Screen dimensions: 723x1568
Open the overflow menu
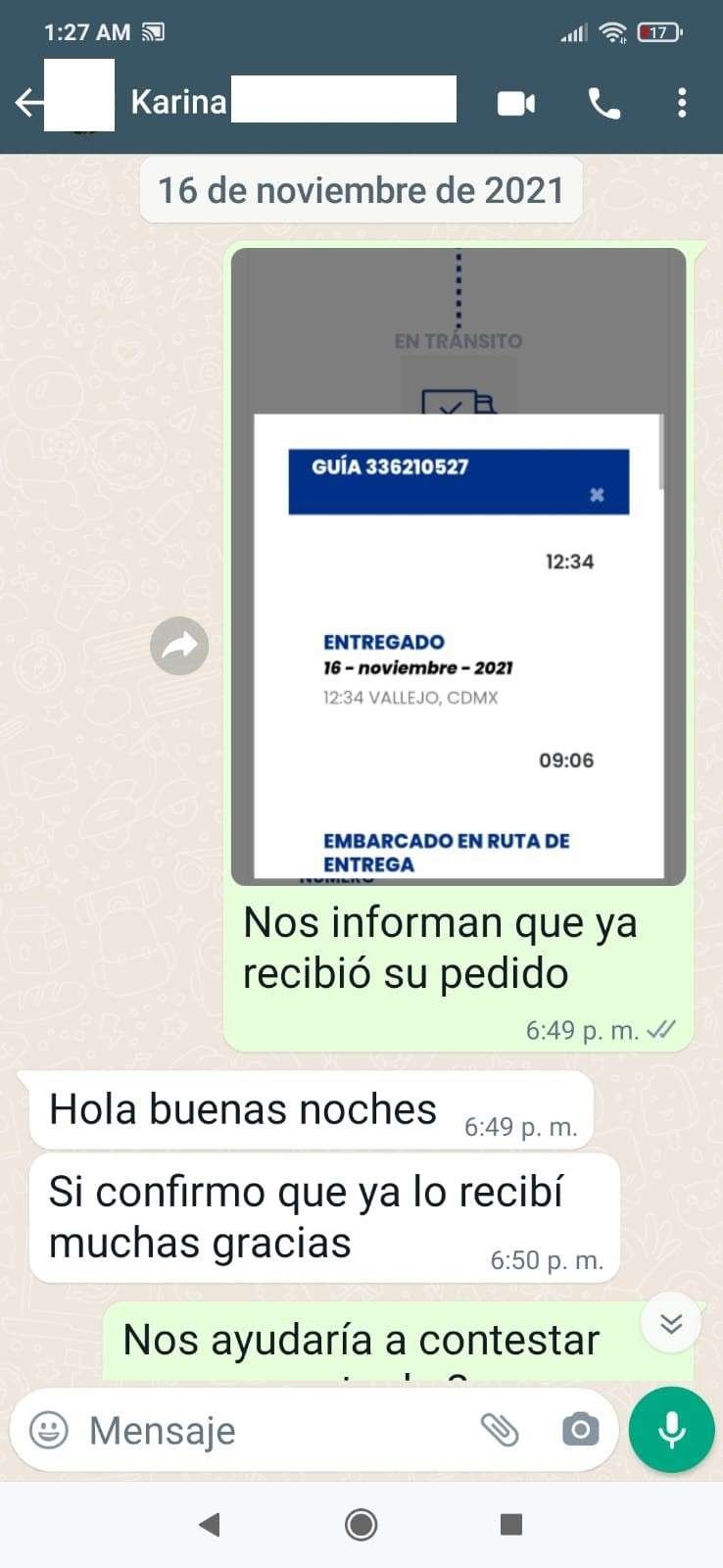tap(682, 103)
